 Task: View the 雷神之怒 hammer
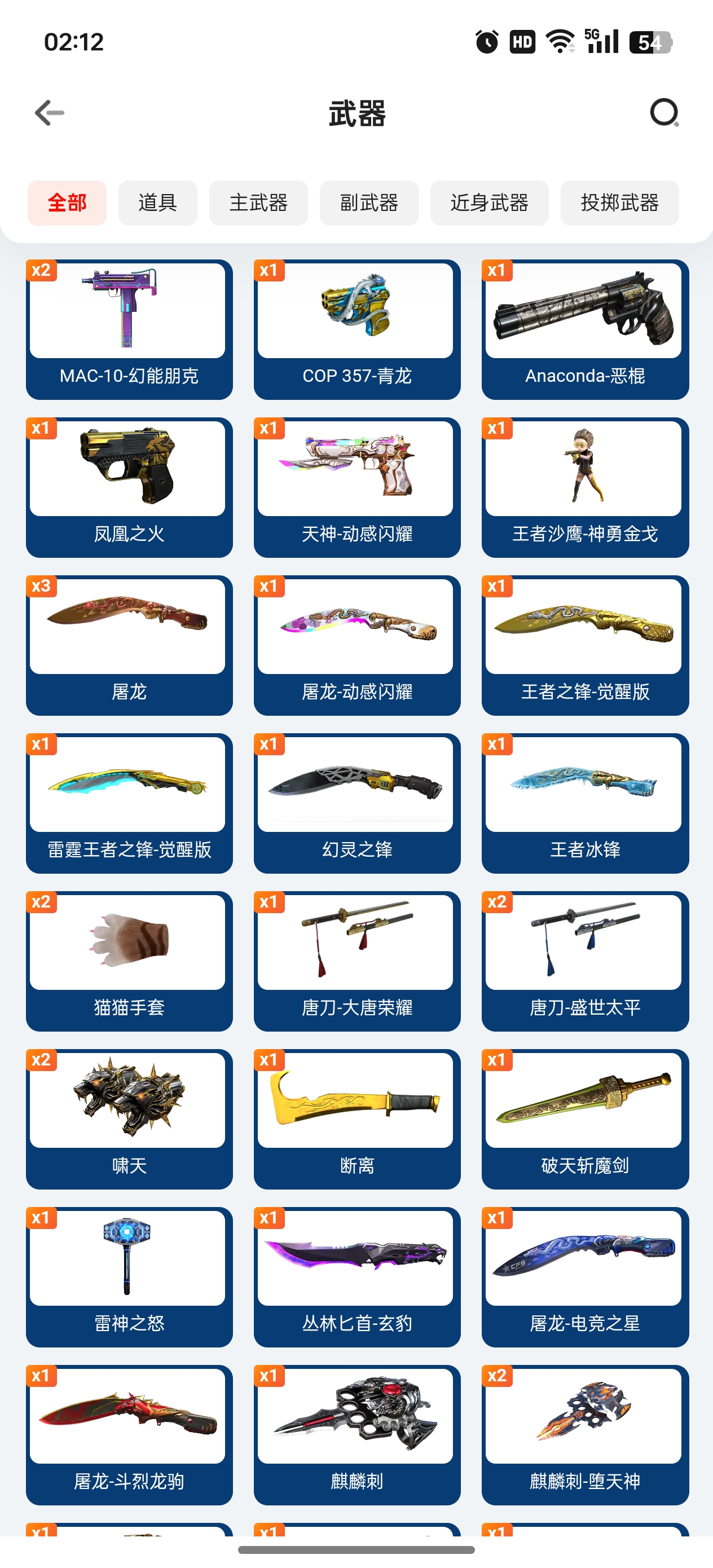tap(129, 1276)
